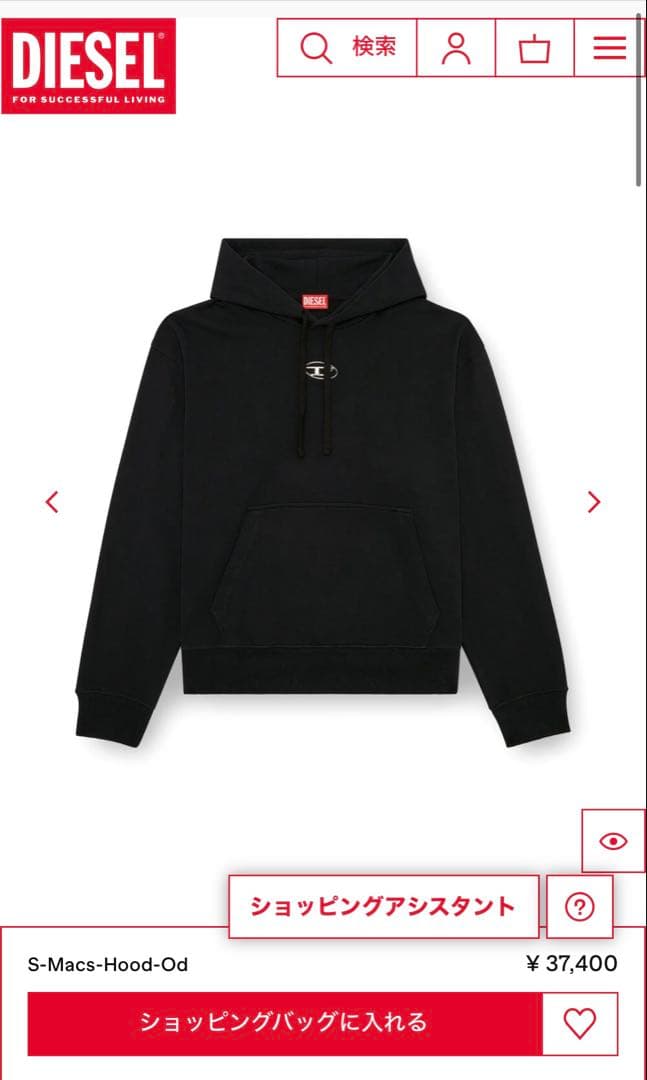Open the account profile icon

pos(456,48)
